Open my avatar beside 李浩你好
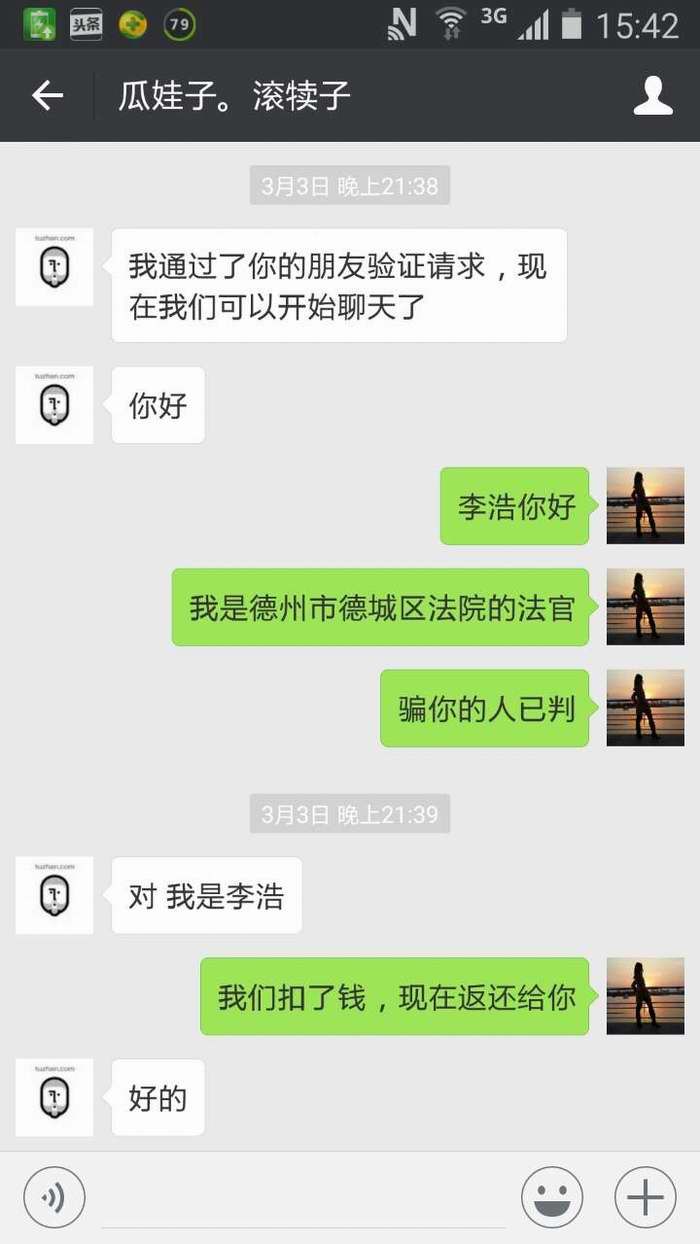 pyautogui.click(x=645, y=506)
